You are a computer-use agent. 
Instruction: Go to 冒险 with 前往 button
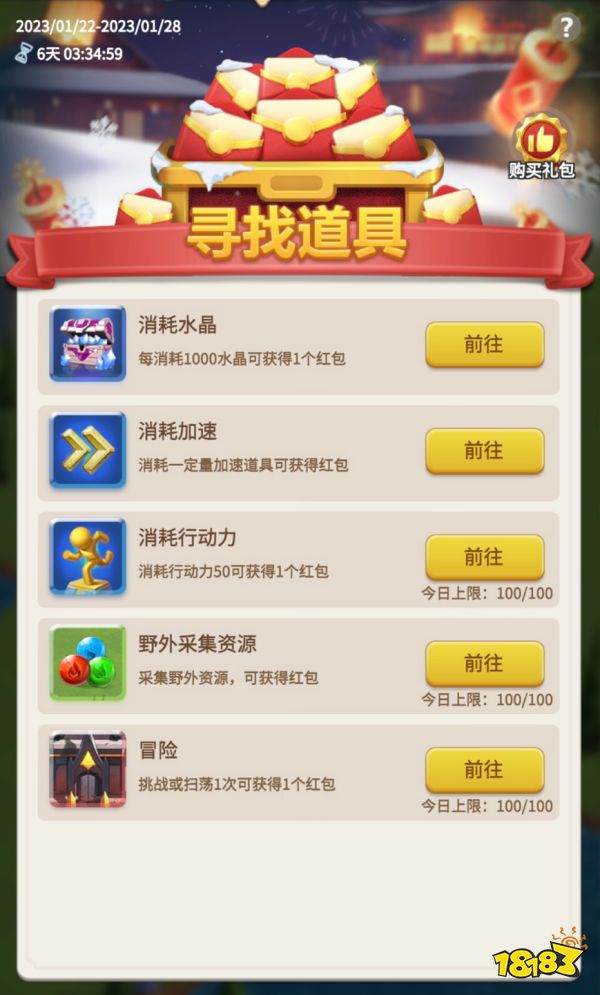tap(484, 769)
